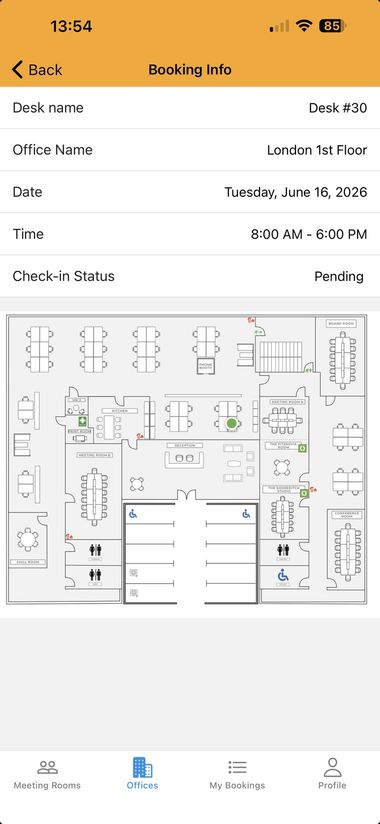Open the Profile tab
The image size is (380, 824).
332,774
